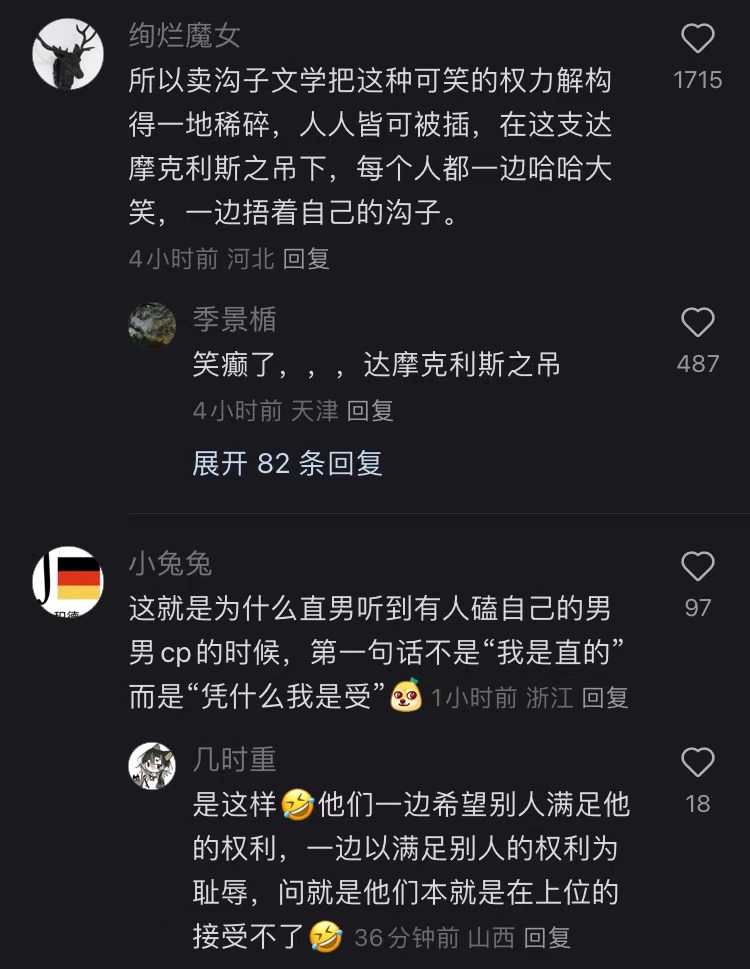The image size is (750, 969).
Task: Reply to 小兔兔's comment
Action: (x=605, y=697)
